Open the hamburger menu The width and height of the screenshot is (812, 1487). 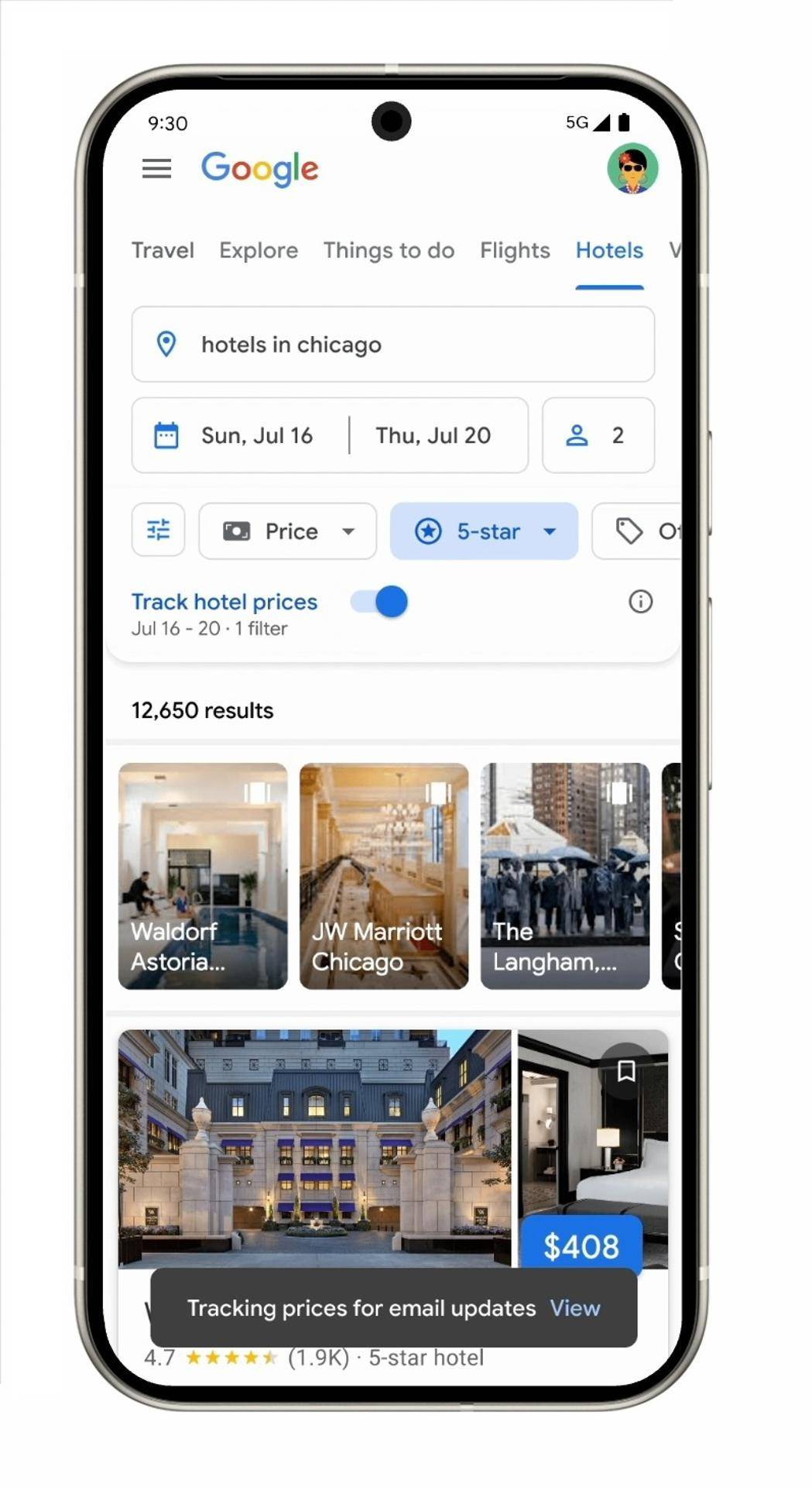tap(156, 168)
